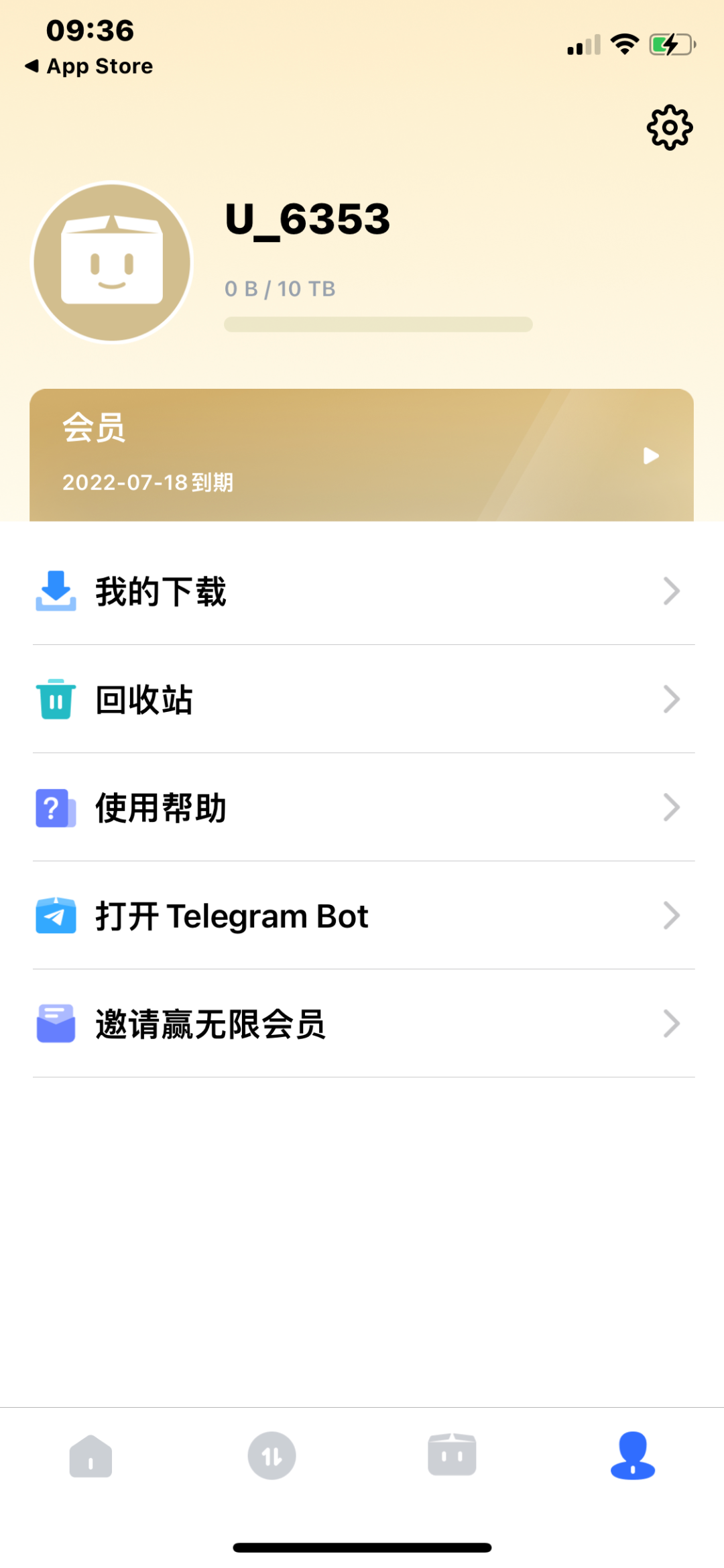Switch to the box tab
The width and height of the screenshot is (724, 1568).
[452, 1455]
